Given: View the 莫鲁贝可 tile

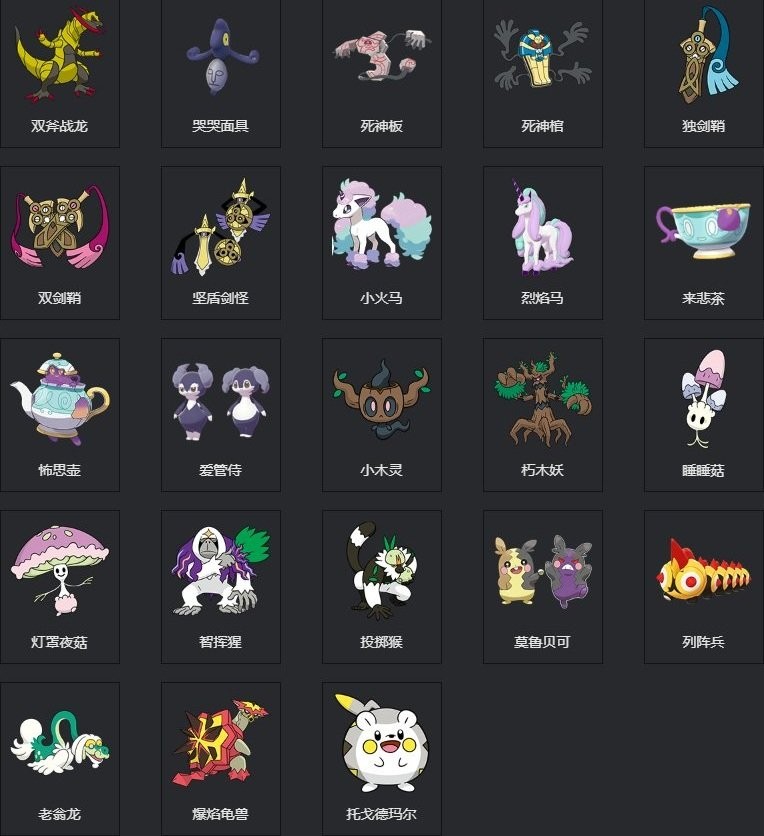Looking at the screenshot, I should pos(543,586).
